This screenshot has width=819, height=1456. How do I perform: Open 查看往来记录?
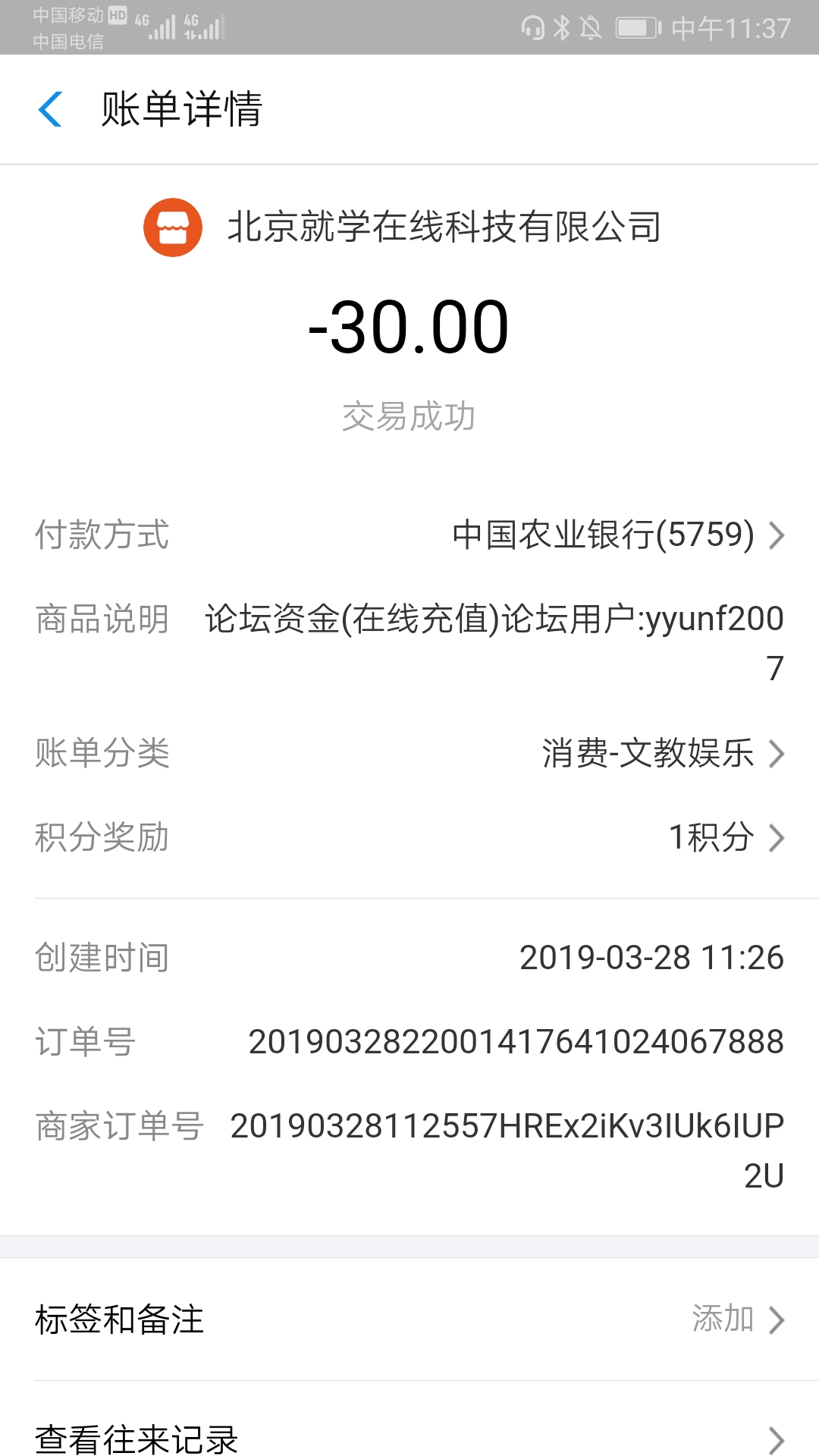(x=409, y=1439)
